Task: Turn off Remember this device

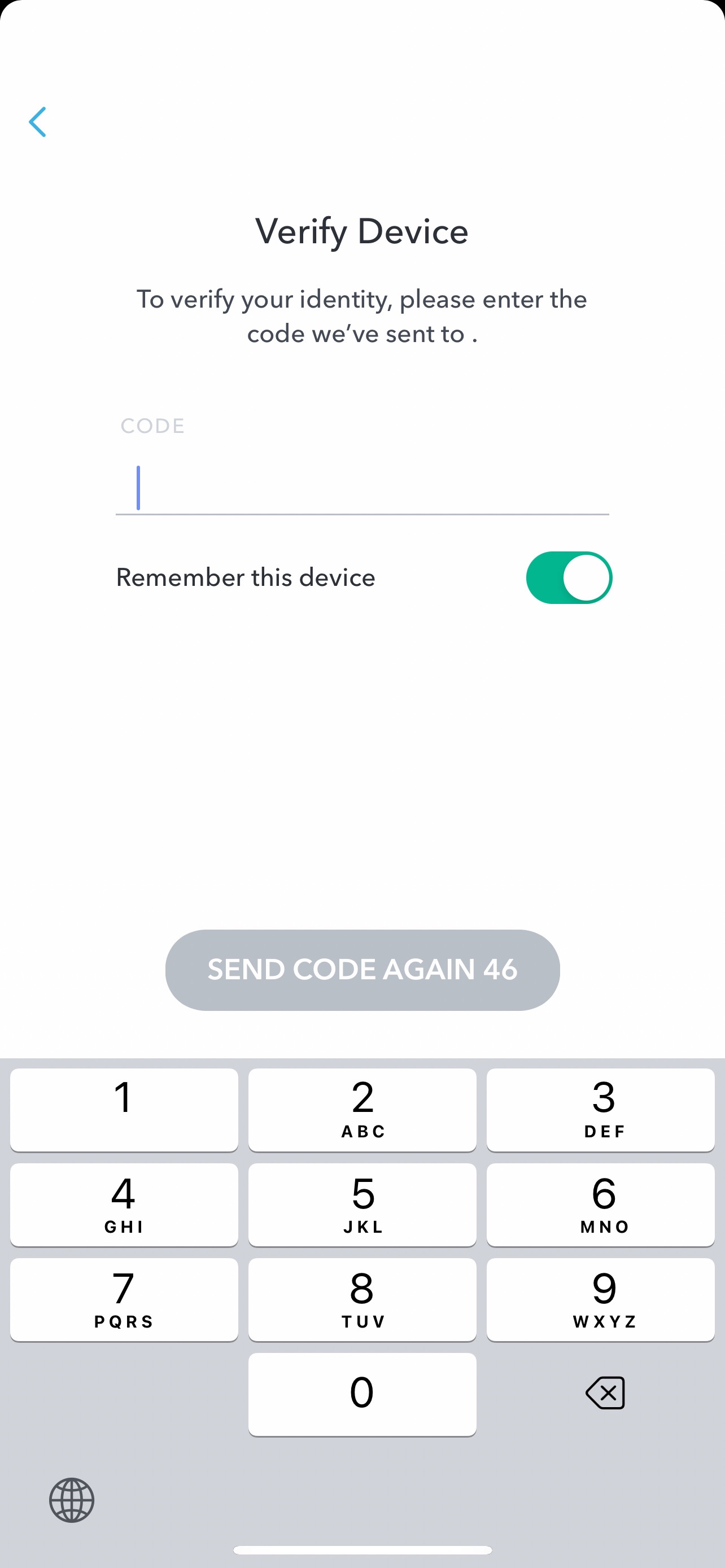Action: (x=569, y=577)
